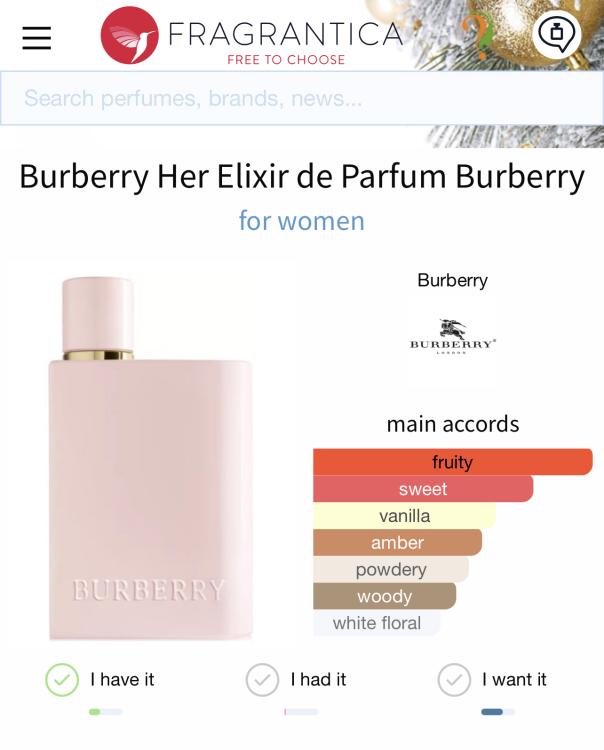Mark perfume as I had it
This screenshot has height=750, width=604.
click(x=262, y=680)
